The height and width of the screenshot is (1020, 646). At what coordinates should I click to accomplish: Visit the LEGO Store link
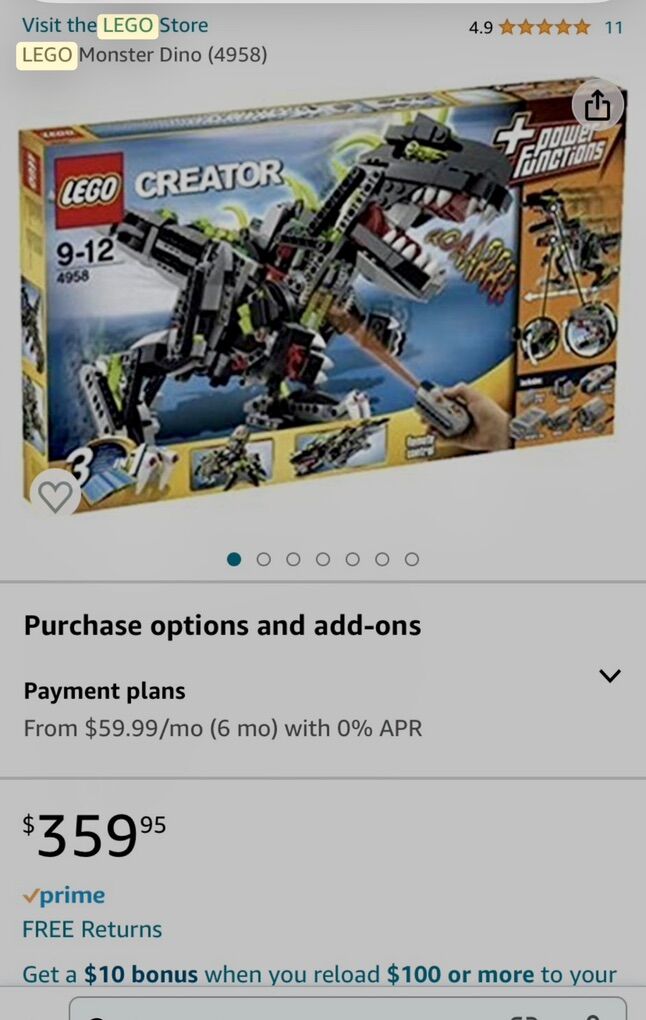[115, 25]
